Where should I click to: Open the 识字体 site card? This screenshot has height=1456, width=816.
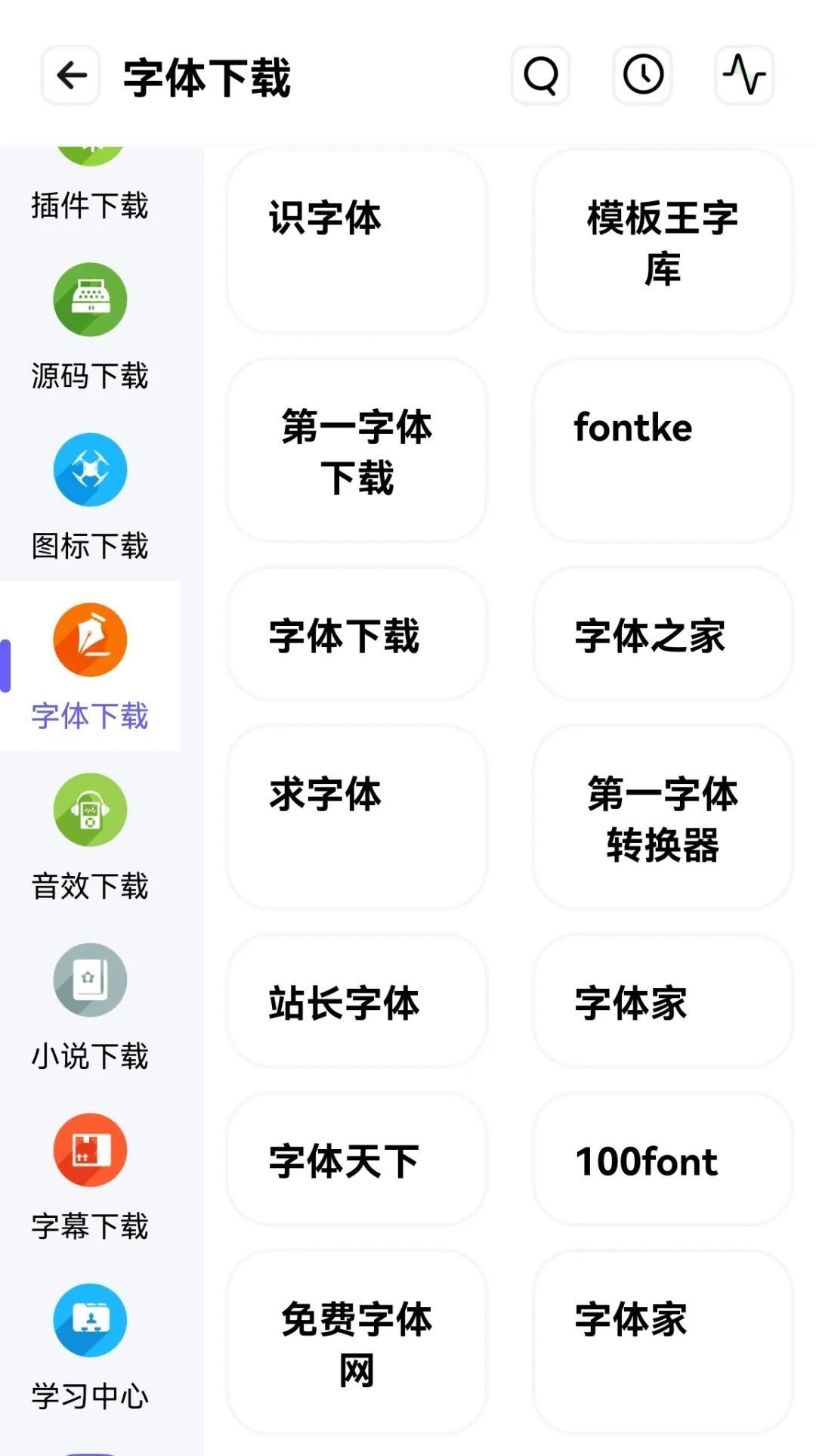[357, 240]
